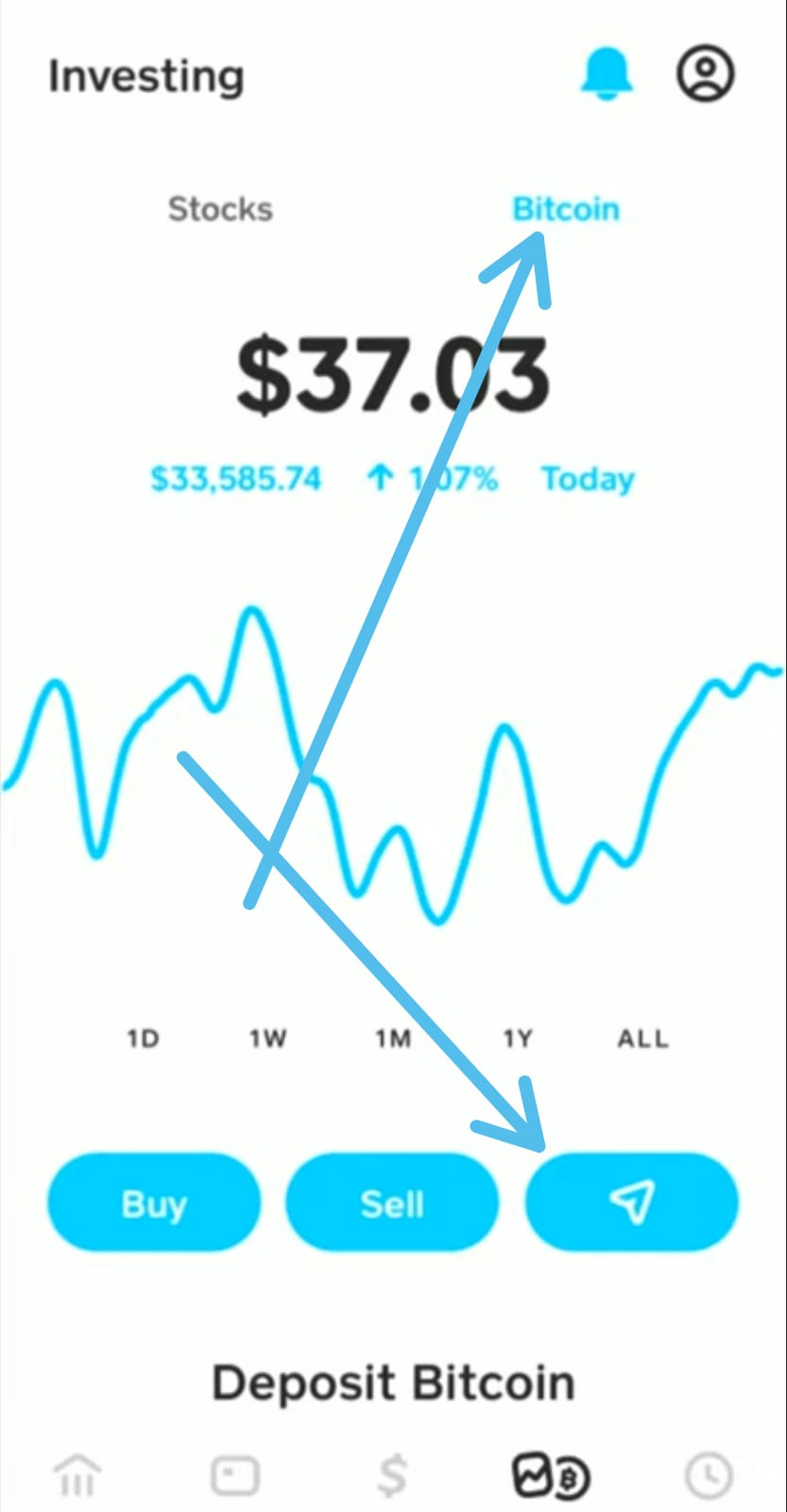Show the ALL chart range

(x=643, y=1039)
